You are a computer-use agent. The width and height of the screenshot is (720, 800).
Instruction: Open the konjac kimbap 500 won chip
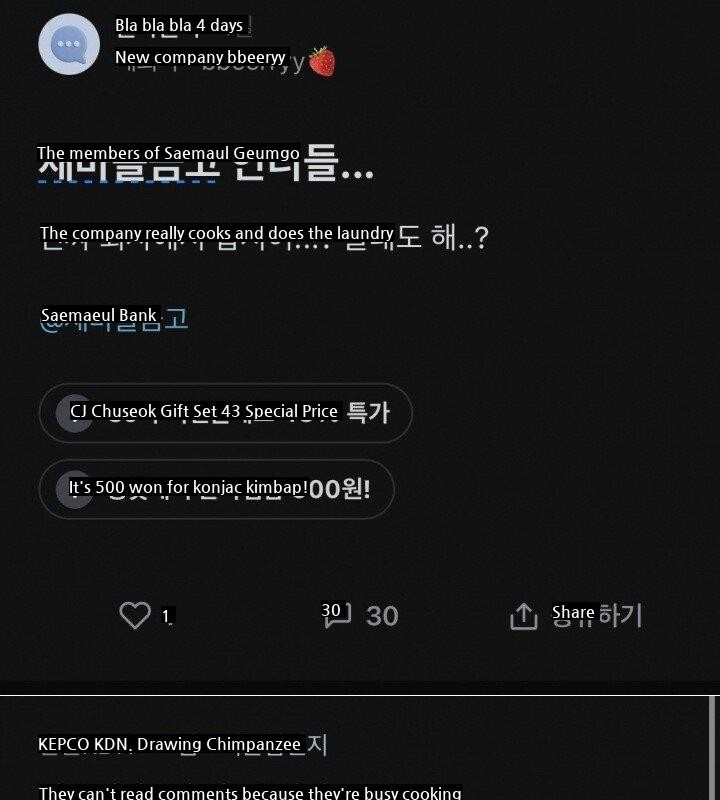tap(216, 489)
